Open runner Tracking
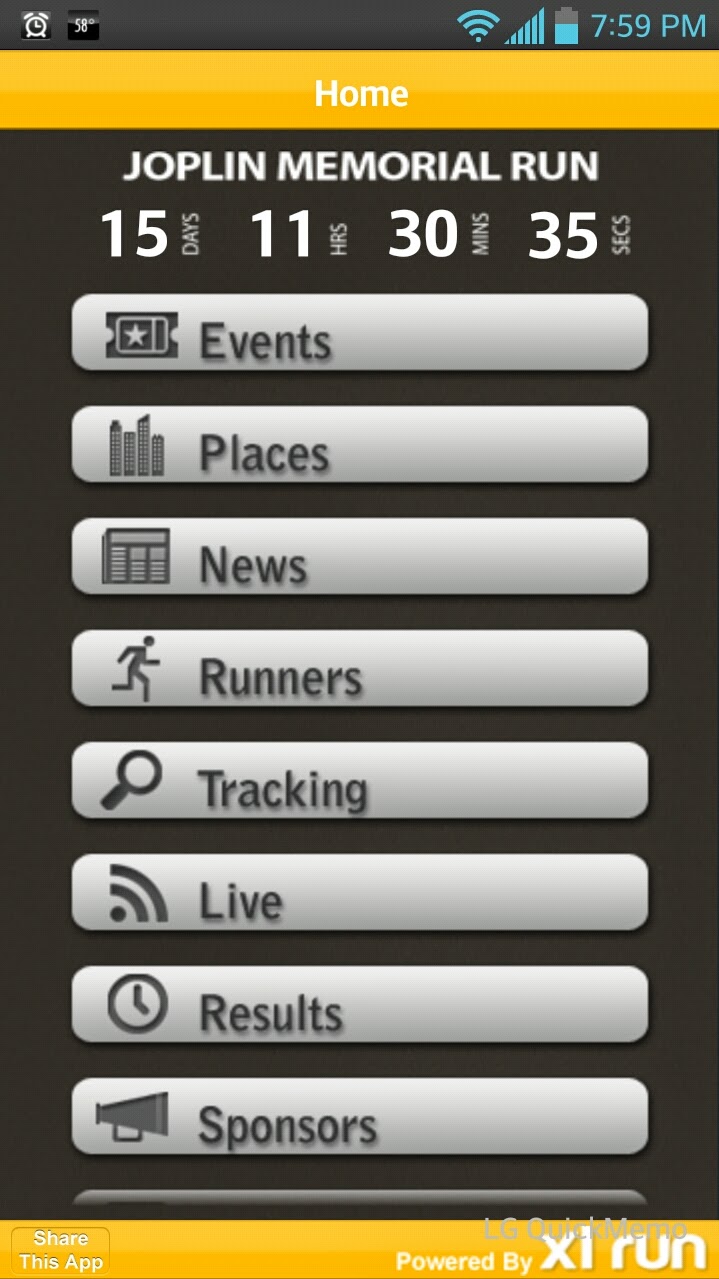The image size is (719, 1279). pos(360,781)
